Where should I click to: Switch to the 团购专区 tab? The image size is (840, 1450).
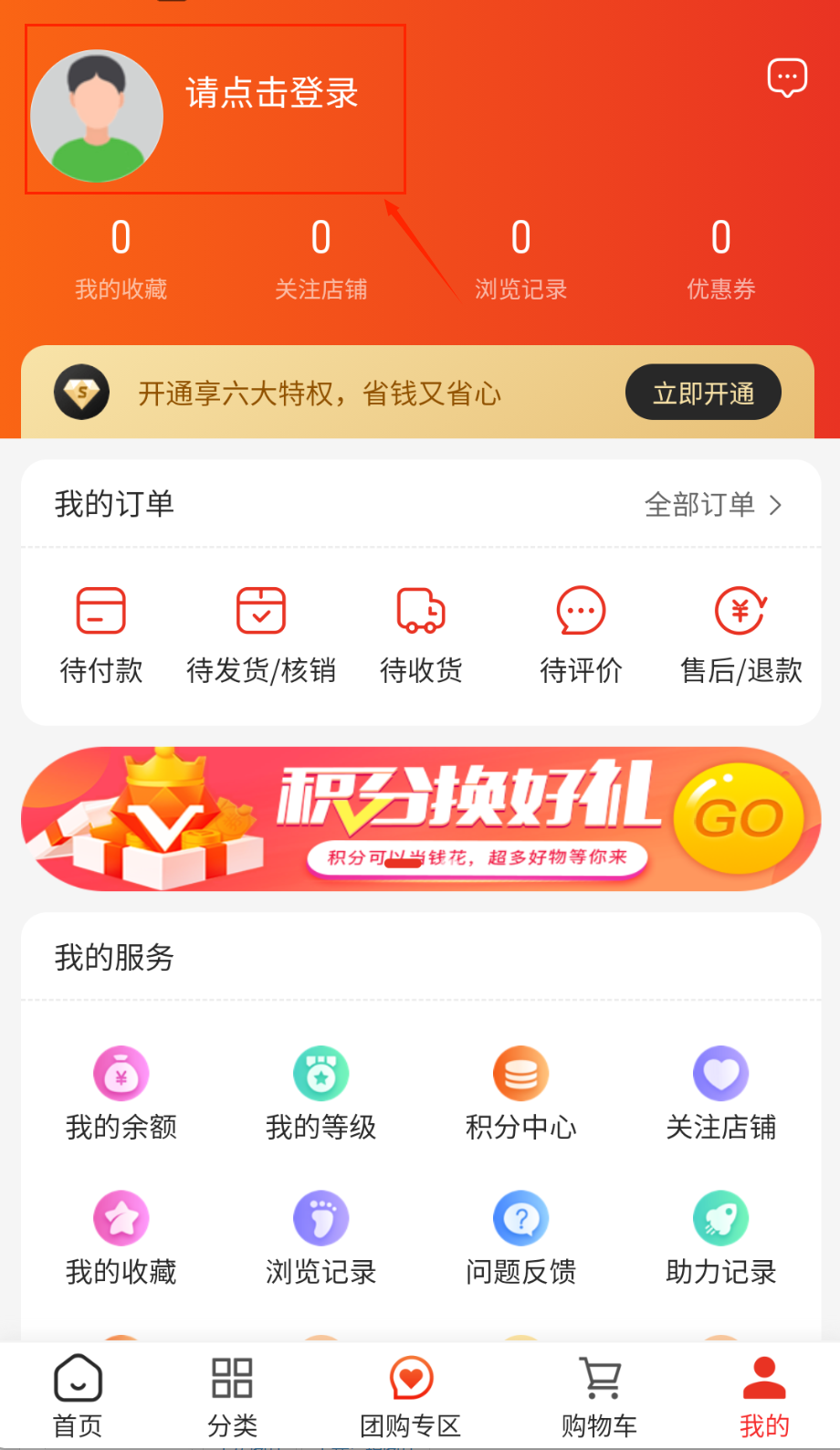coord(411,1395)
